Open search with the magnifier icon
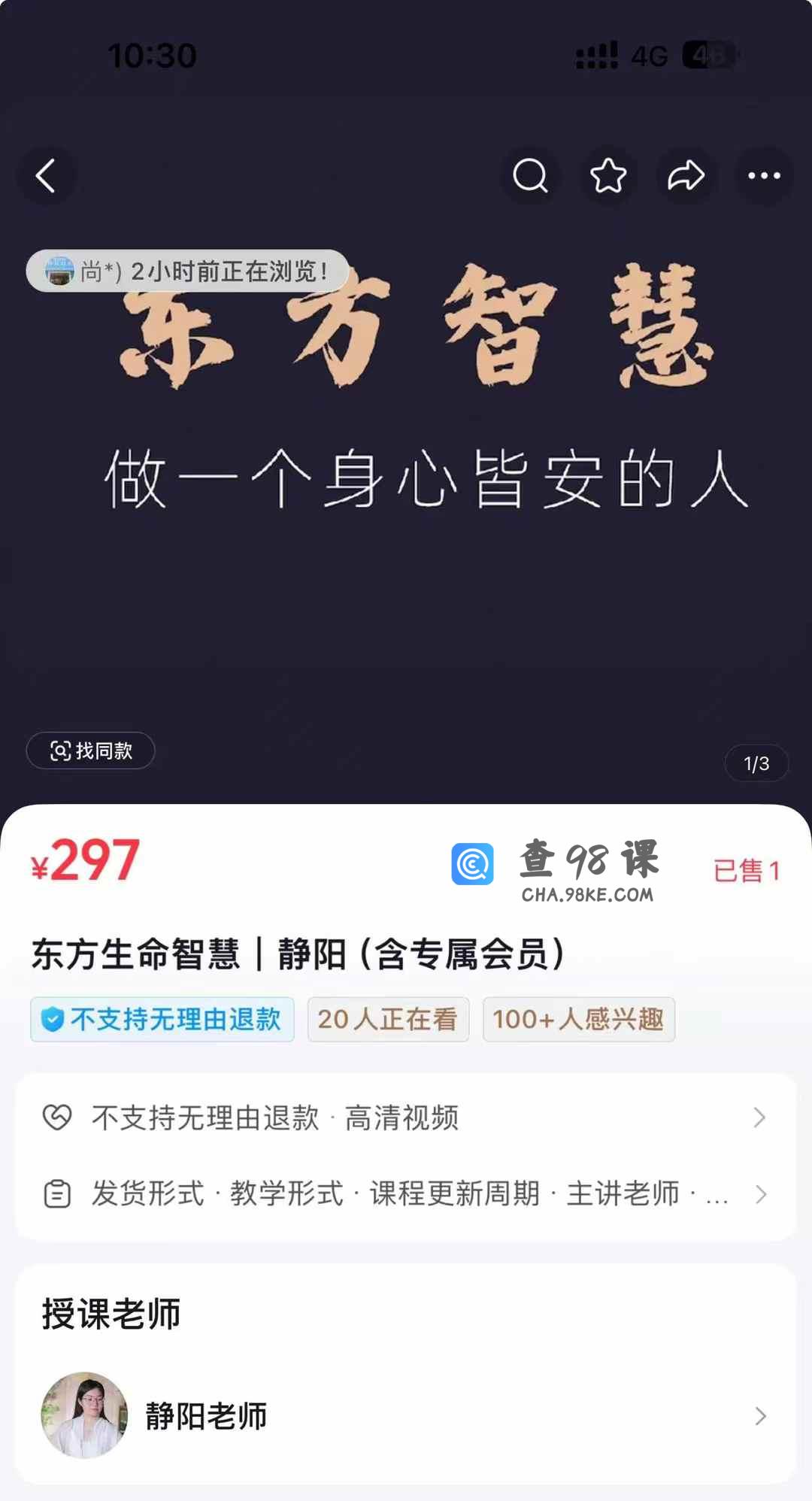This screenshot has width=812, height=1501. click(x=530, y=176)
